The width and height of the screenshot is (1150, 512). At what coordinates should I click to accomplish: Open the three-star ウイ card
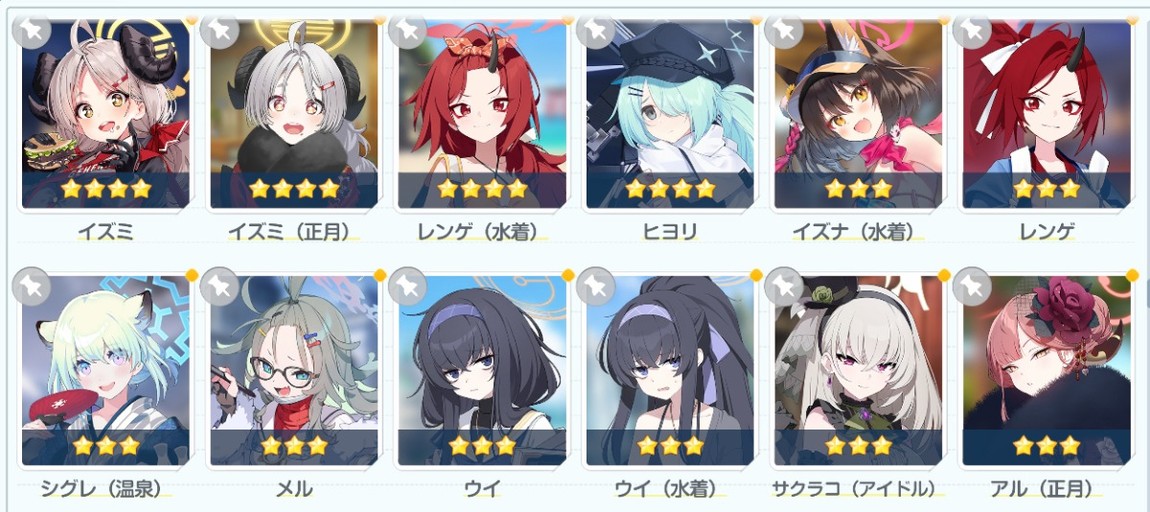pyautogui.click(x=481, y=372)
